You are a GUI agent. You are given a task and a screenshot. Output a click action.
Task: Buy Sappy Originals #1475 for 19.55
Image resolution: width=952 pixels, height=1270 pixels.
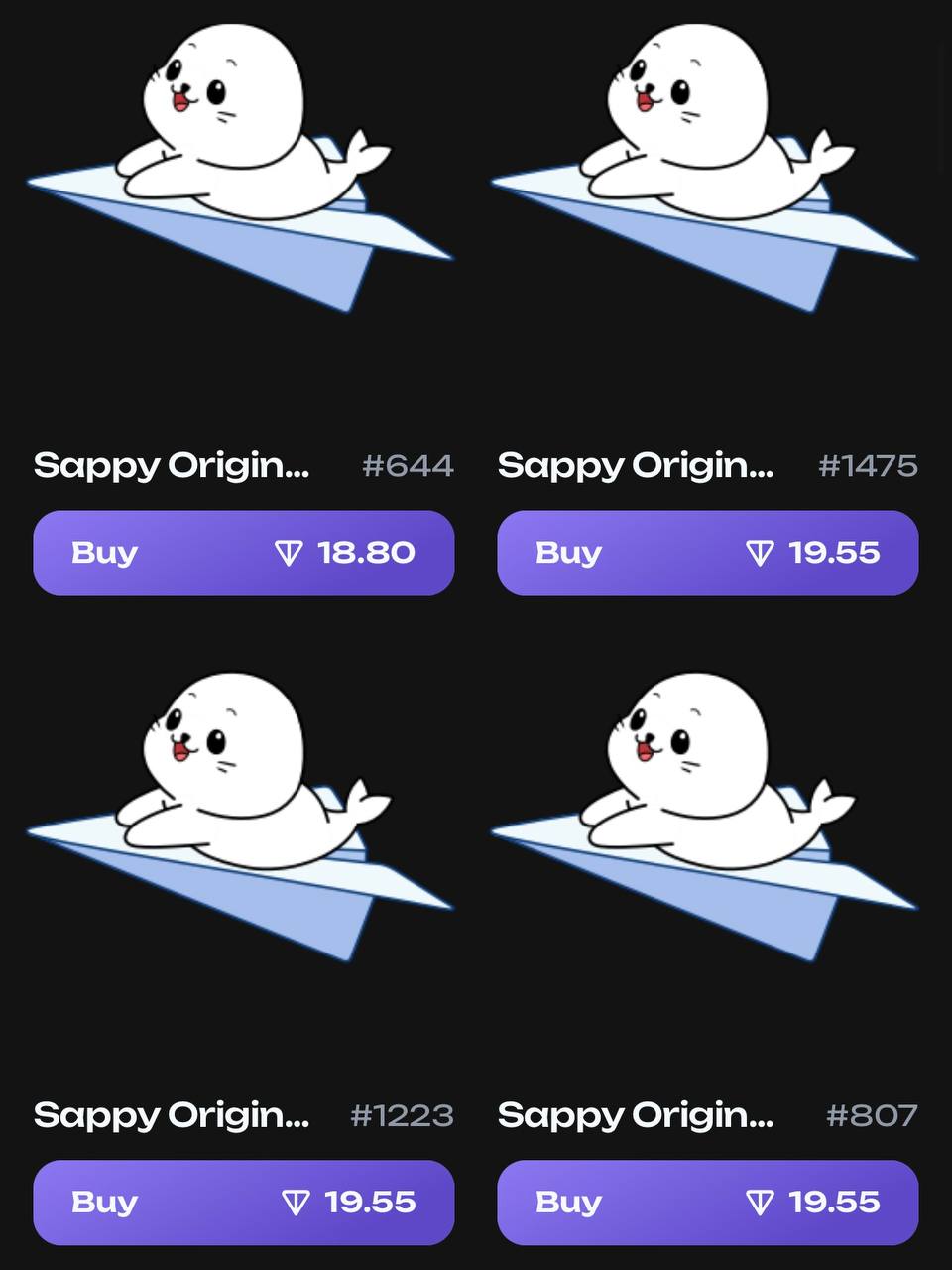(707, 553)
